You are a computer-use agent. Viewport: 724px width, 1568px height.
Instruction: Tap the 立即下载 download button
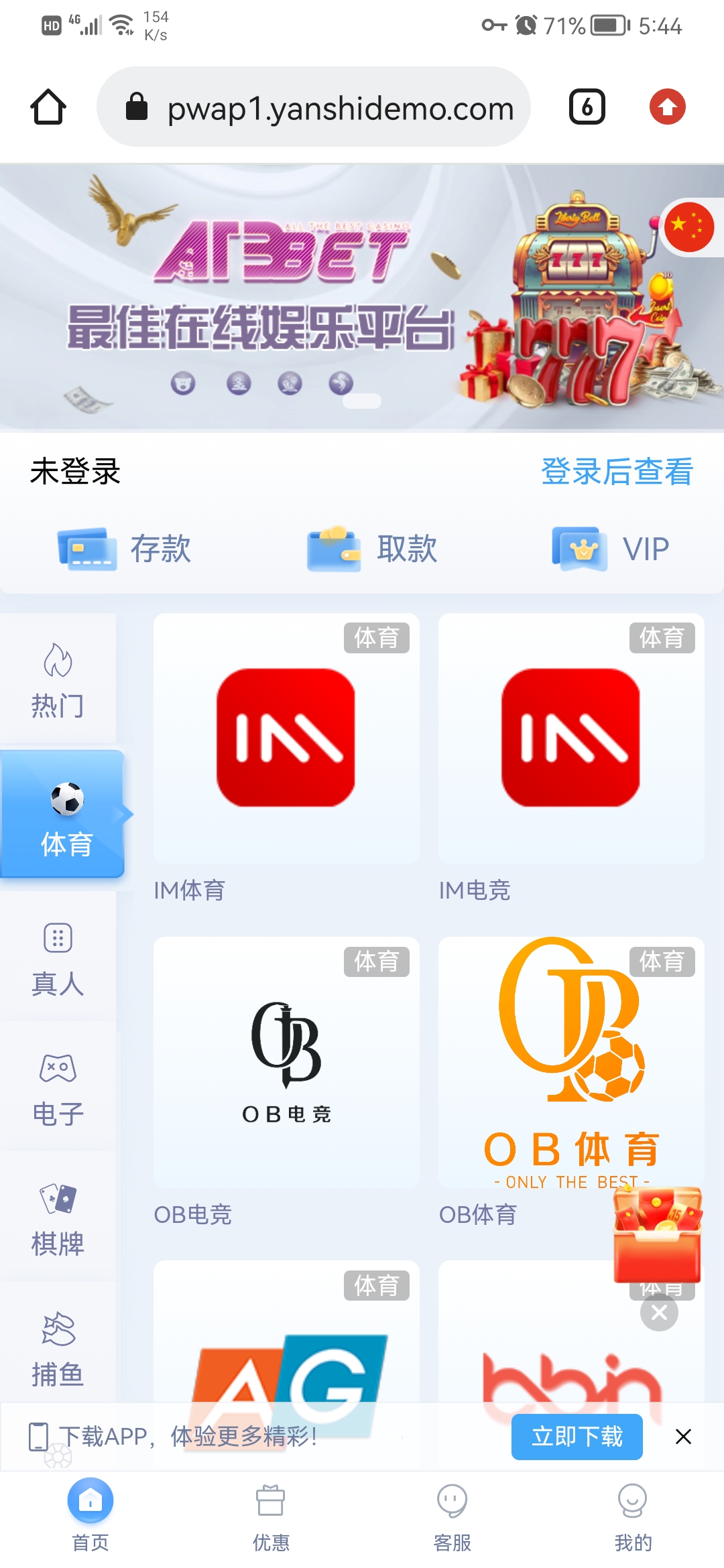point(577,1437)
